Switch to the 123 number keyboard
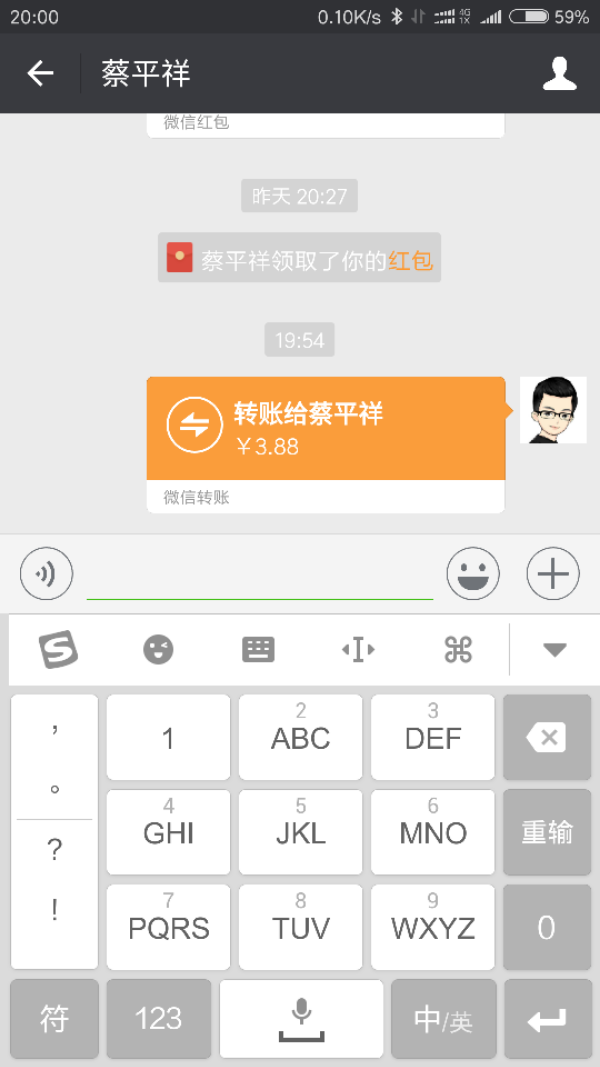 point(159,1019)
